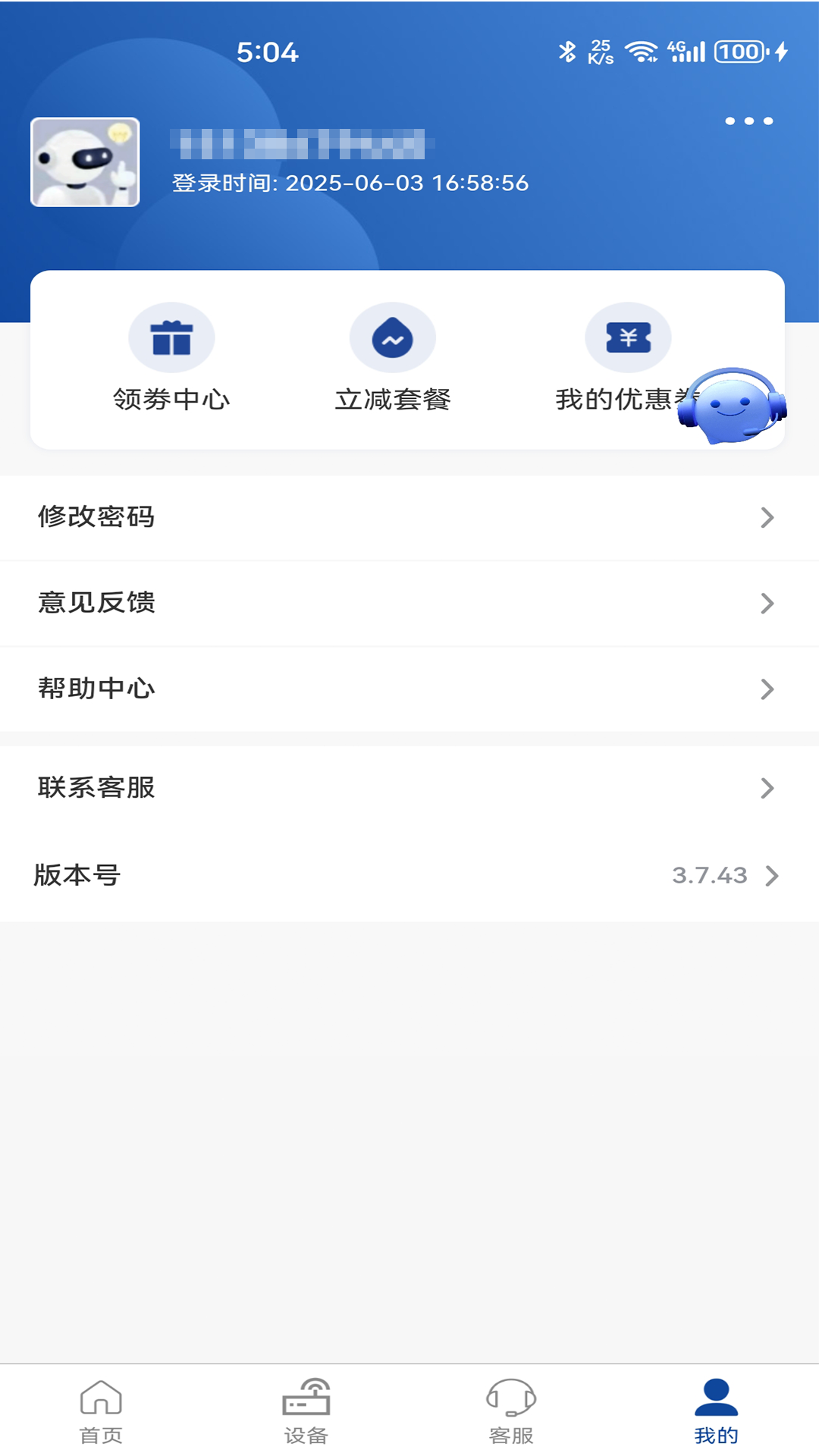
Task: Open 帮助中心 help center
Action: (x=97, y=689)
